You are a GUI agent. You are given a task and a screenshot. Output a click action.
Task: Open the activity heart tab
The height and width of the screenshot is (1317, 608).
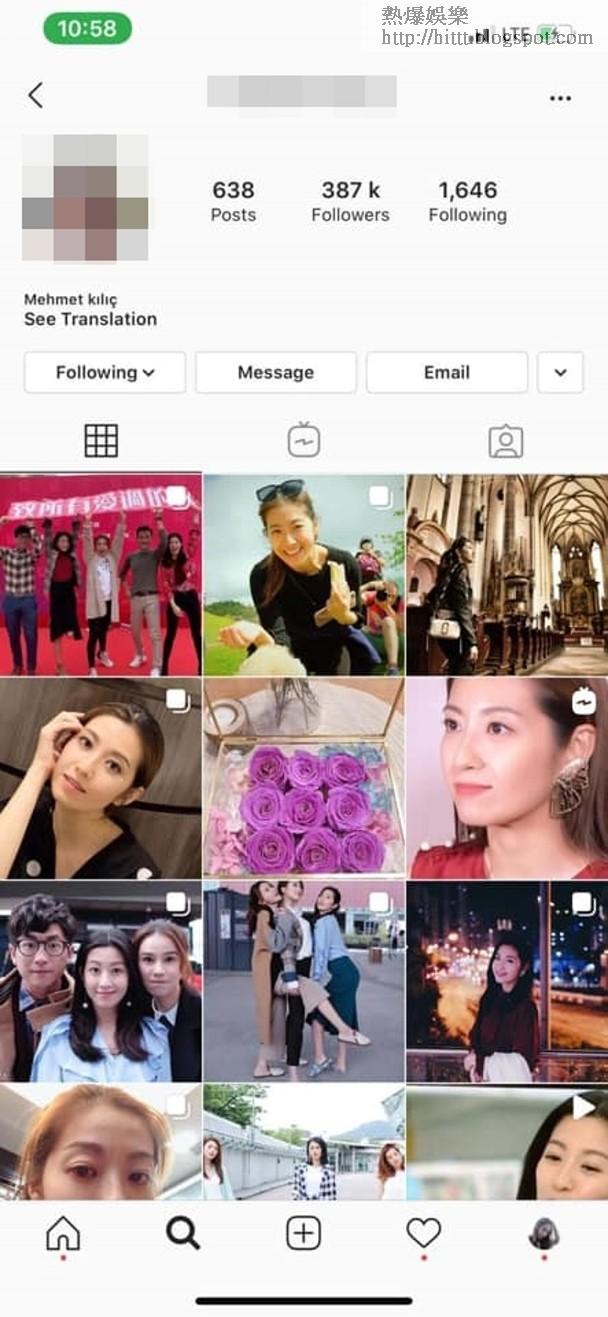pos(424,1234)
